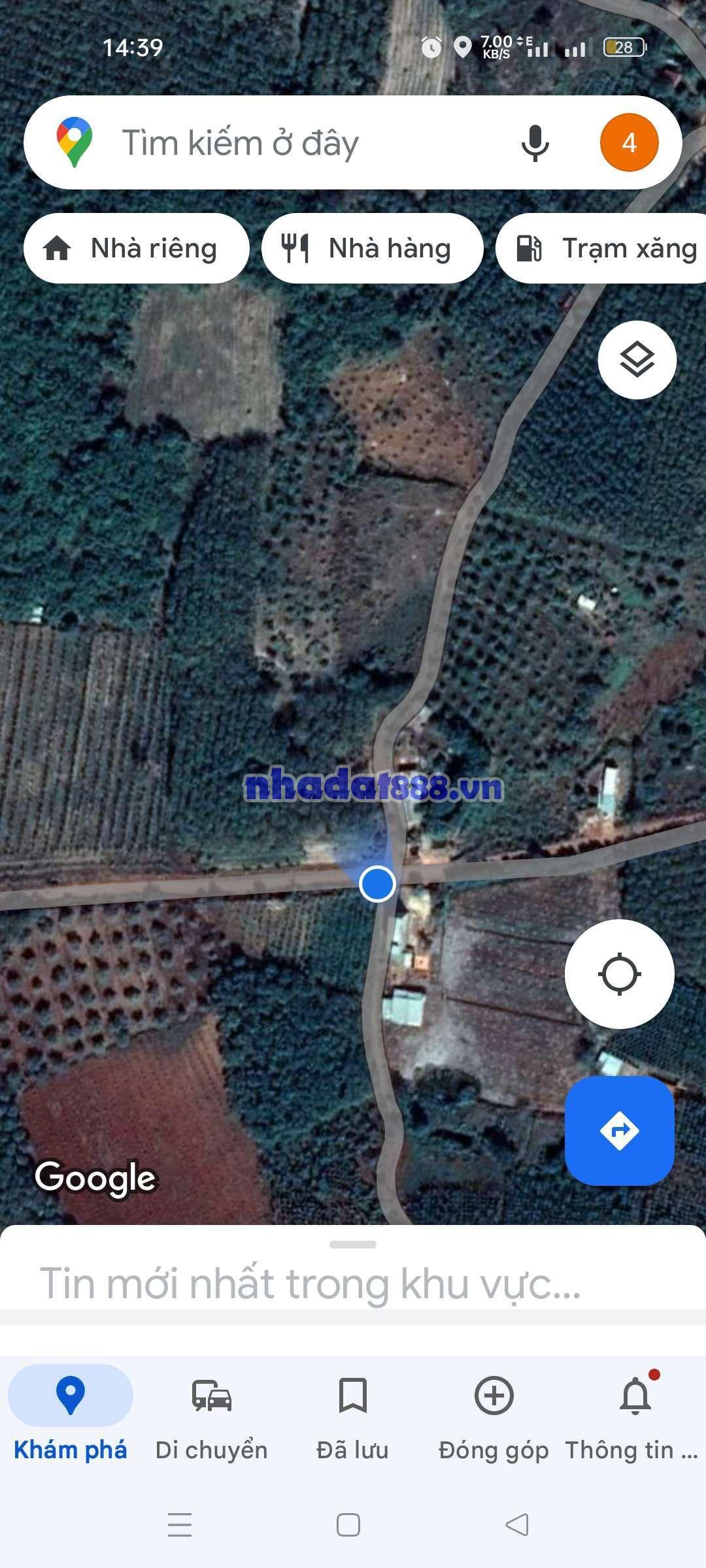Open the orange account avatar
The height and width of the screenshot is (1568, 706).
click(x=629, y=143)
